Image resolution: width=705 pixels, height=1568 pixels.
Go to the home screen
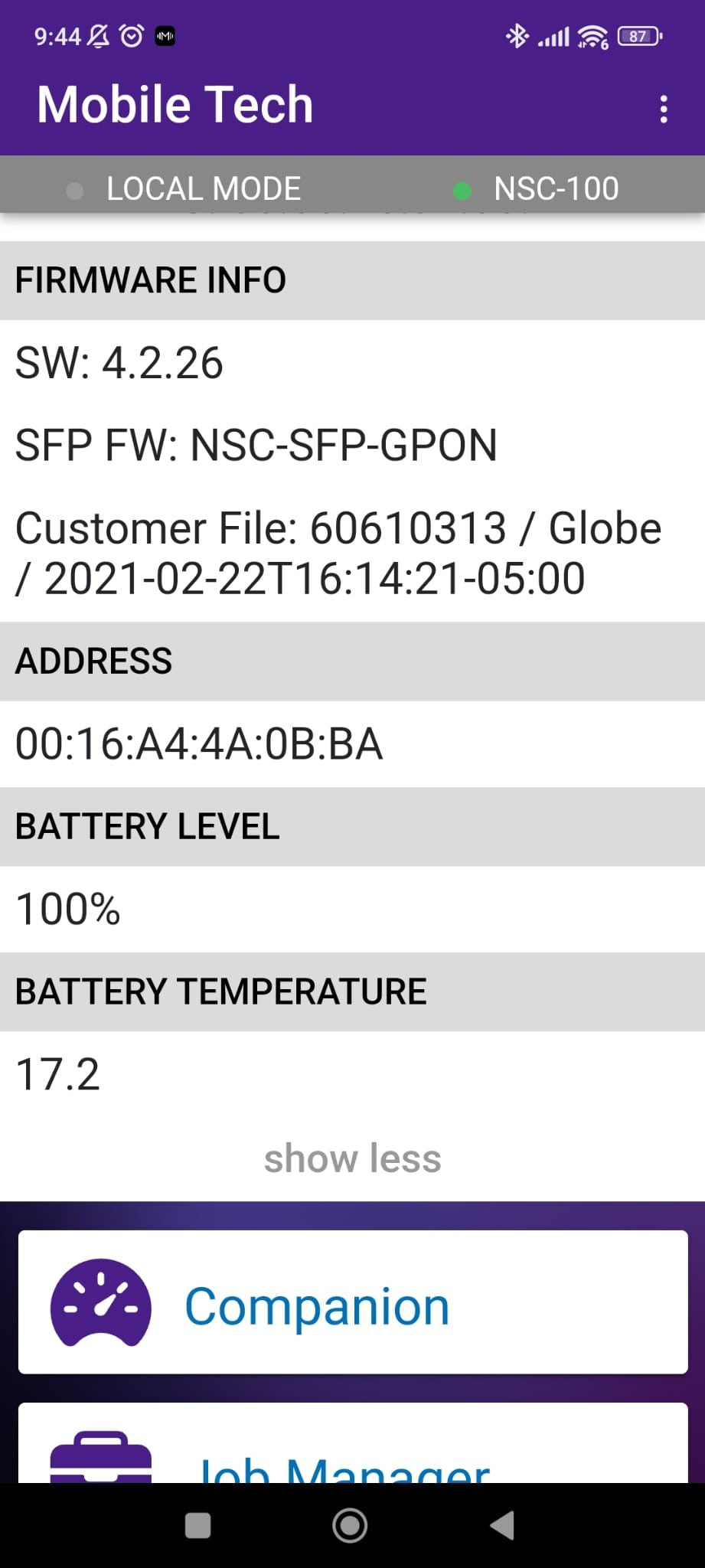coord(350,1525)
